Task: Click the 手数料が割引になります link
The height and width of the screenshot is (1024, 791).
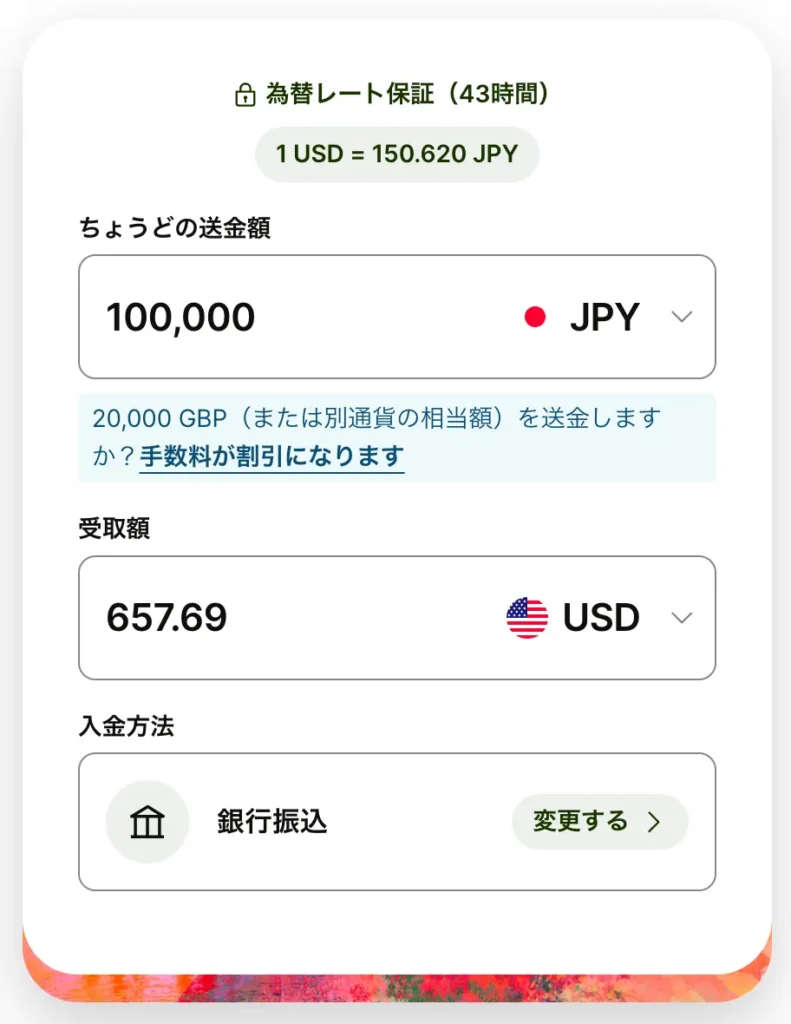Action: pos(270,452)
